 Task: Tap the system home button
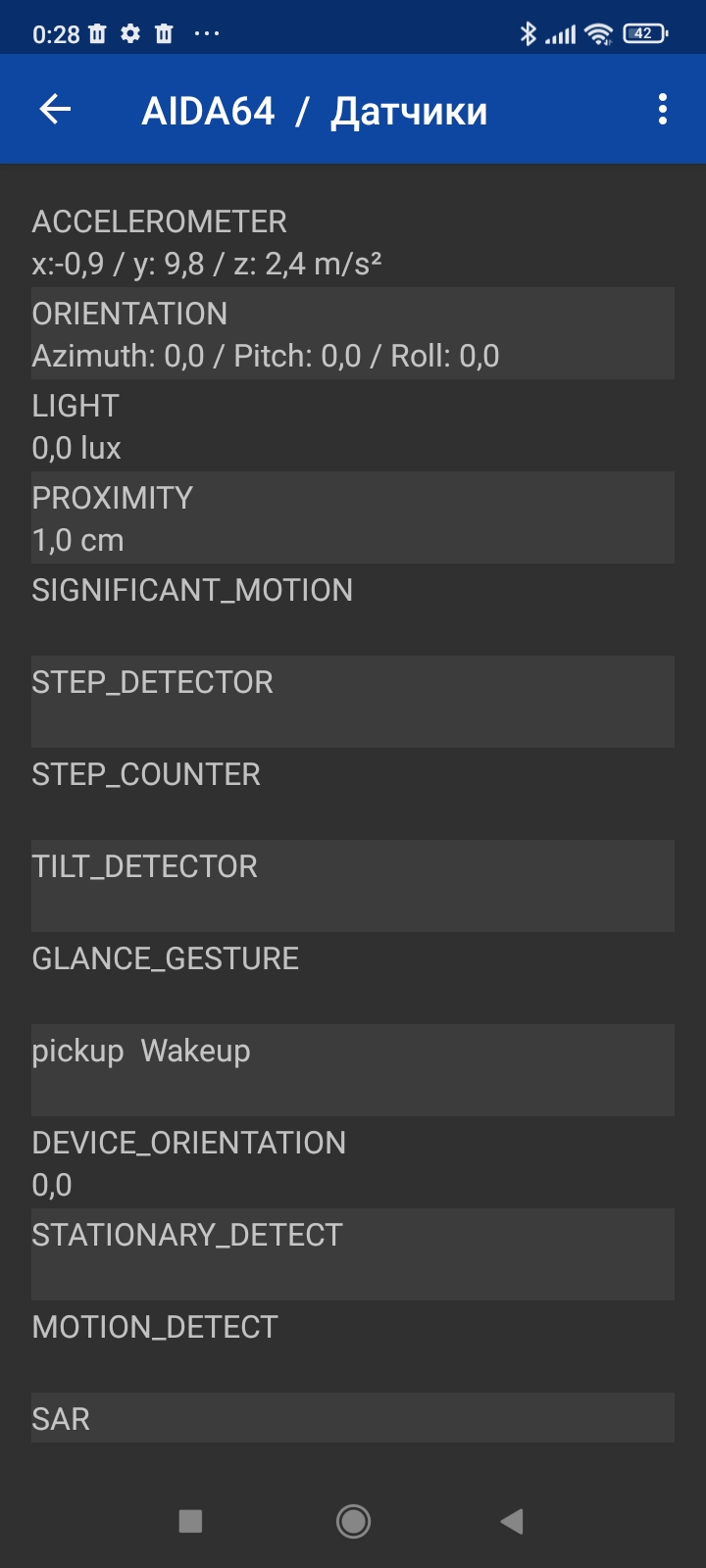point(353,1521)
